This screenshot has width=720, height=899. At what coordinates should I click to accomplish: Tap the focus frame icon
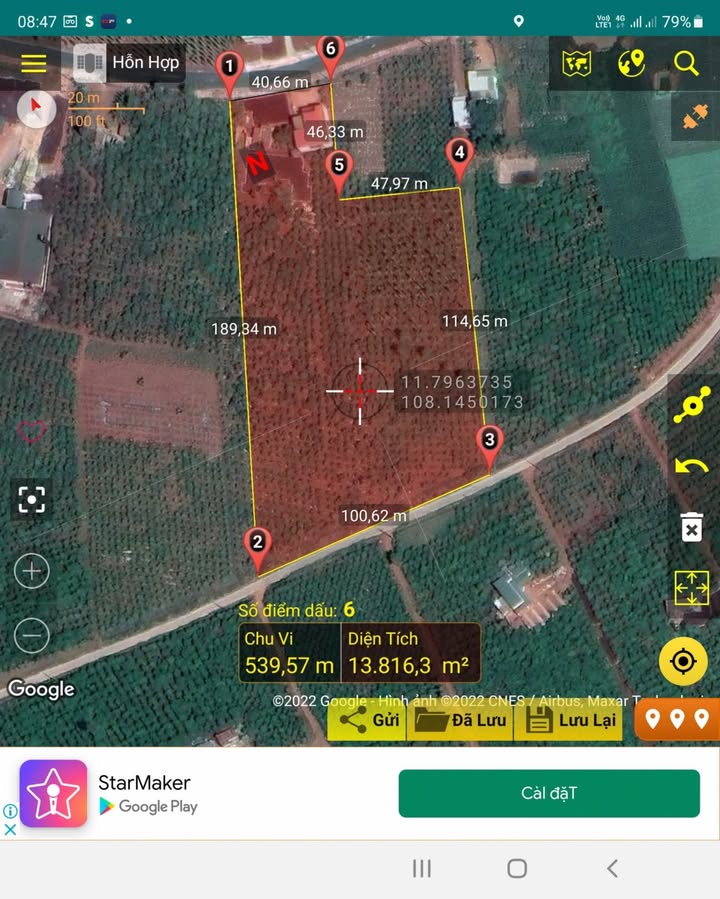coord(32,499)
